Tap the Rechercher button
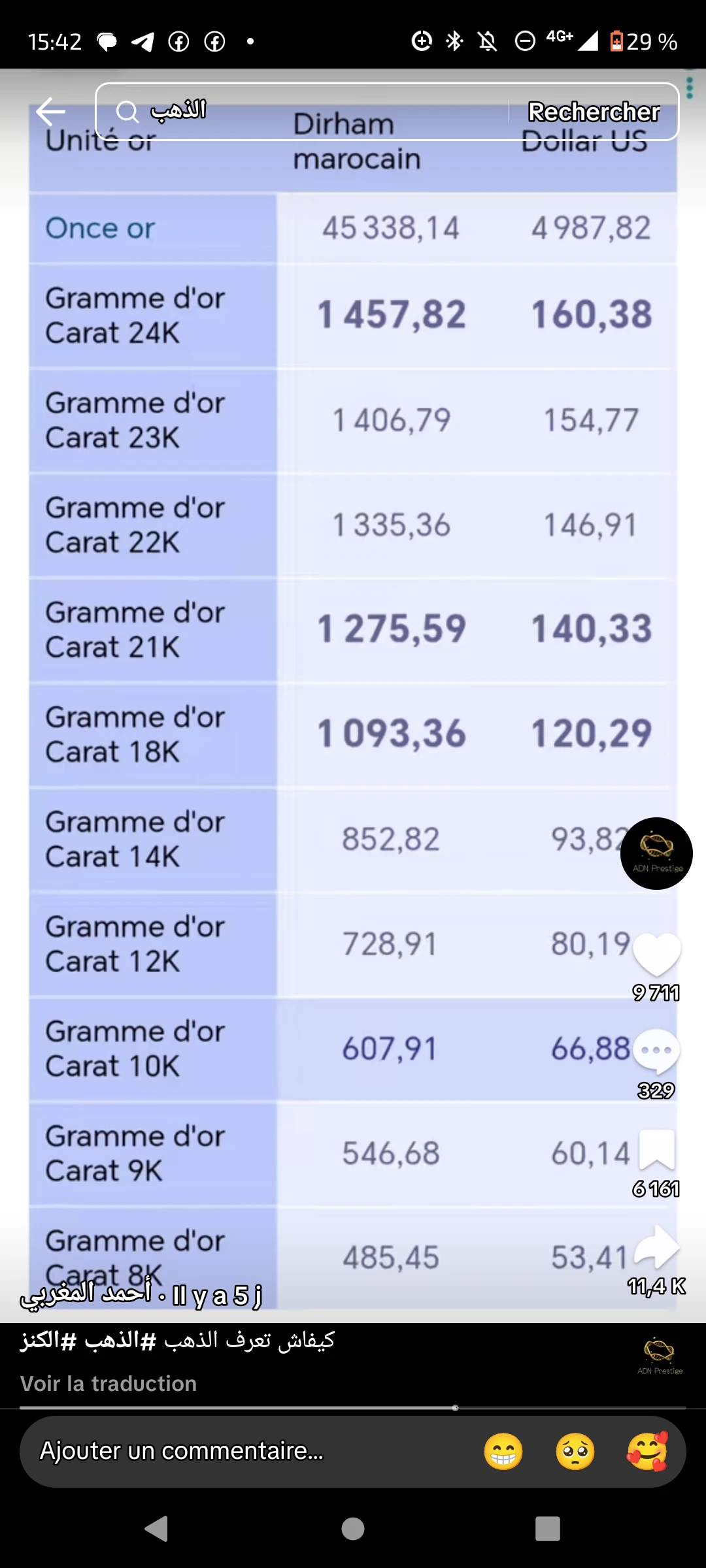Screen dimensions: 706x1568 pyautogui.click(x=594, y=112)
